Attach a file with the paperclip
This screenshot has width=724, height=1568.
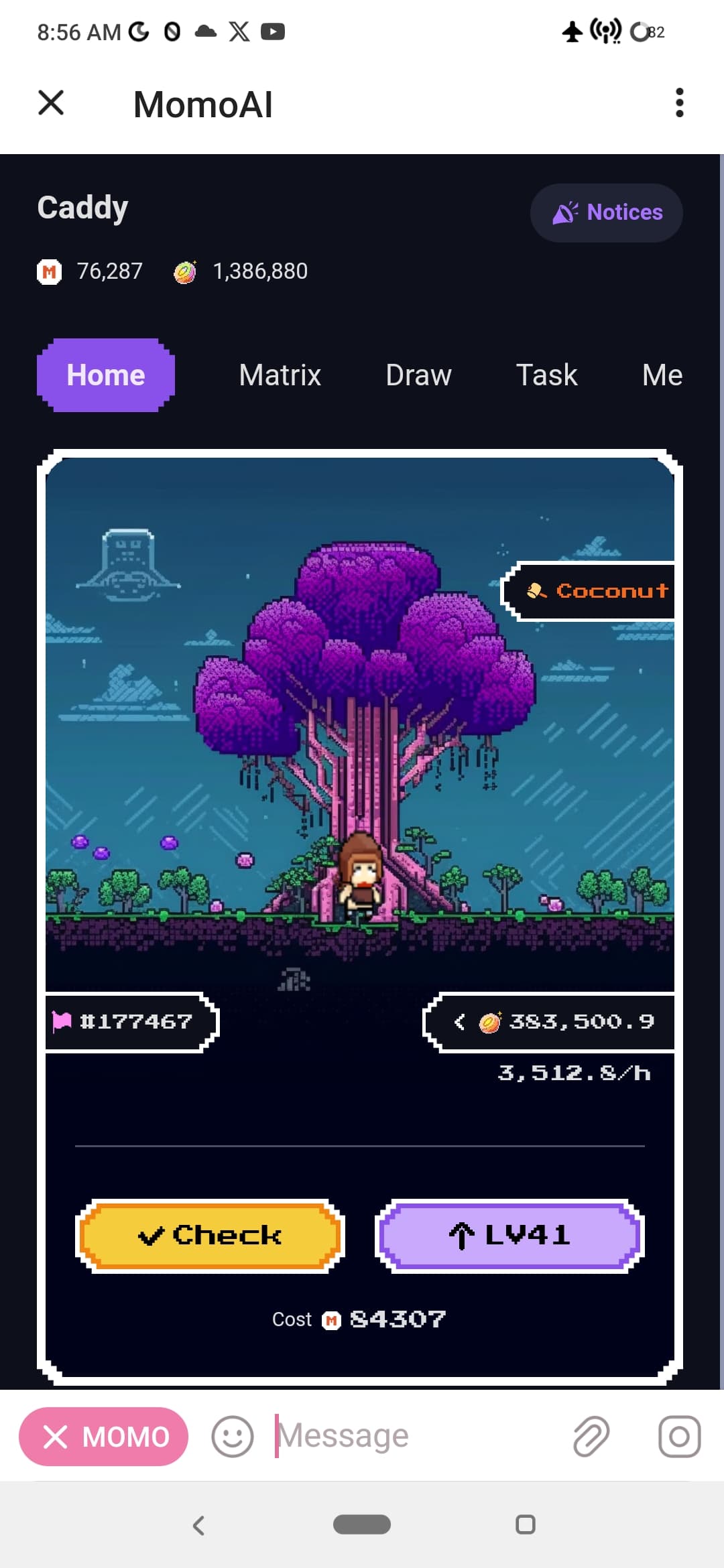pyautogui.click(x=591, y=1437)
